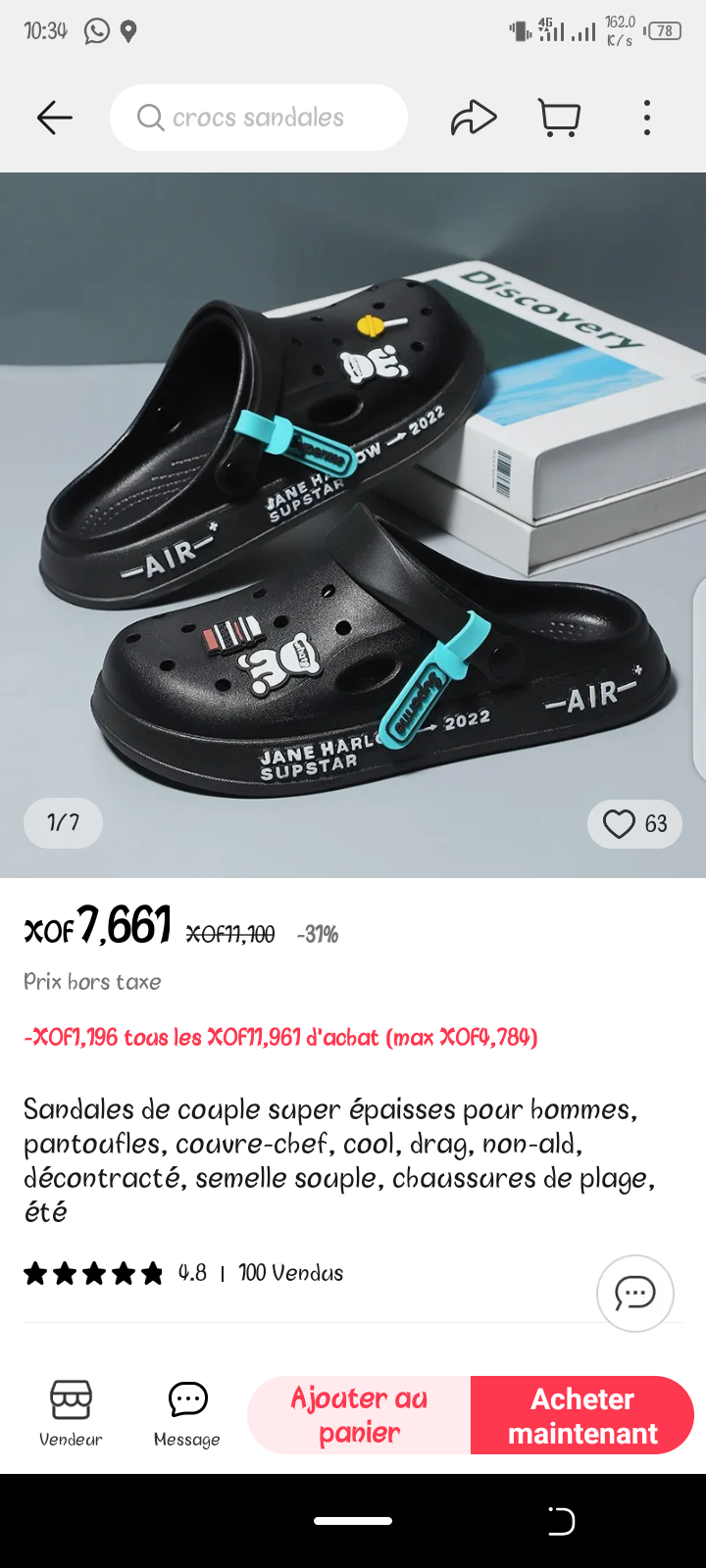Share this product
Image resolution: width=706 pixels, height=1568 pixels.
click(474, 118)
